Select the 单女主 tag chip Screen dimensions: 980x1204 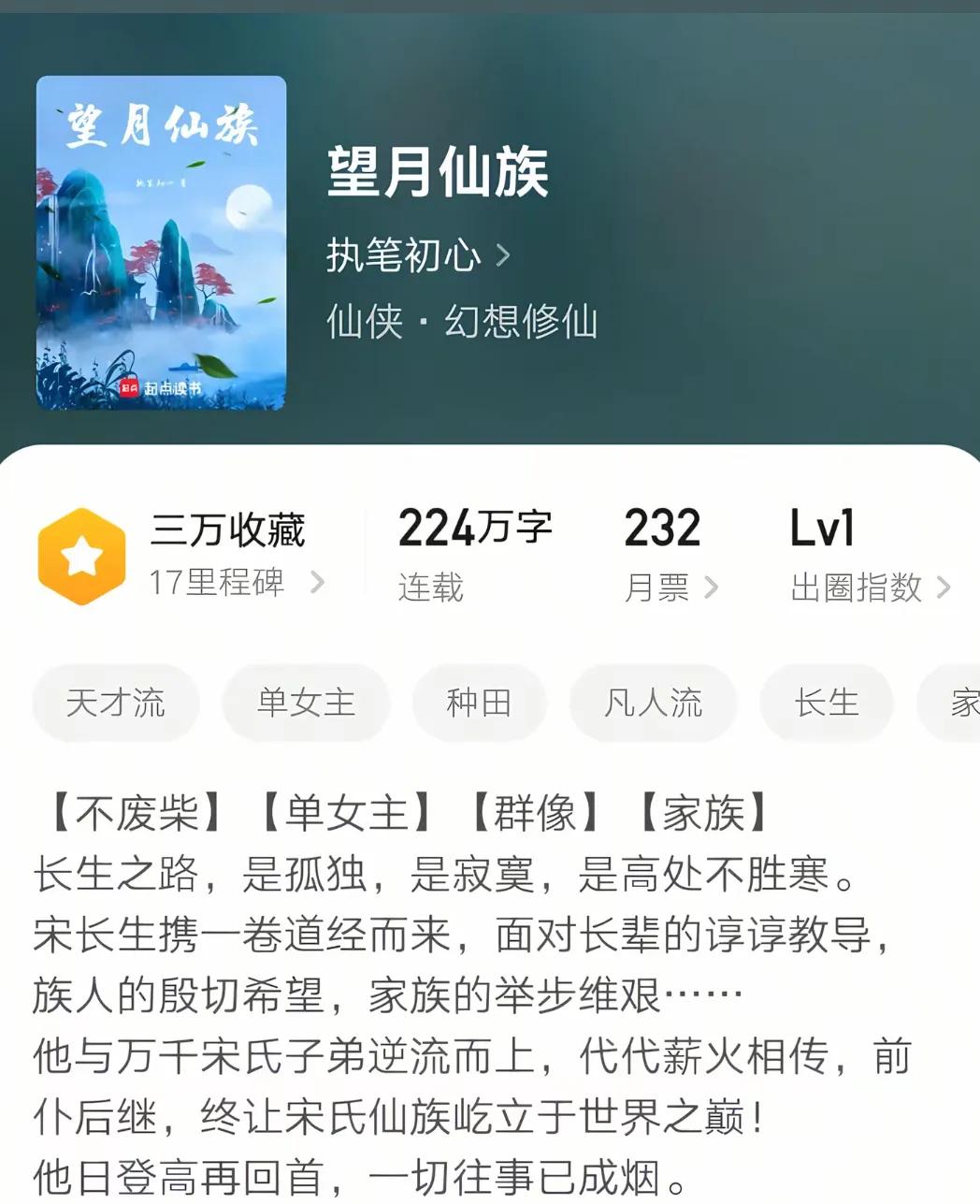(x=306, y=703)
